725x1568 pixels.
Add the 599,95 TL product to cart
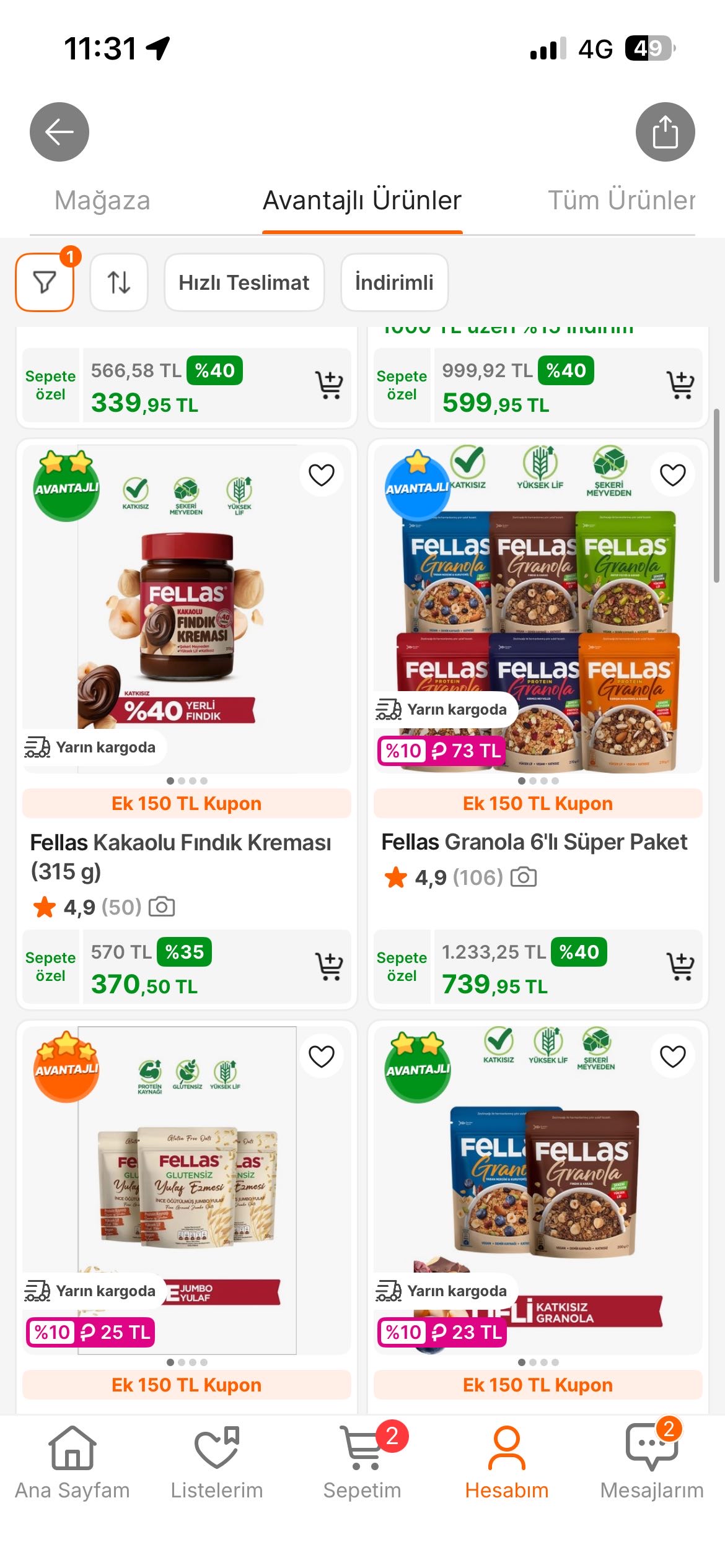click(x=680, y=385)
